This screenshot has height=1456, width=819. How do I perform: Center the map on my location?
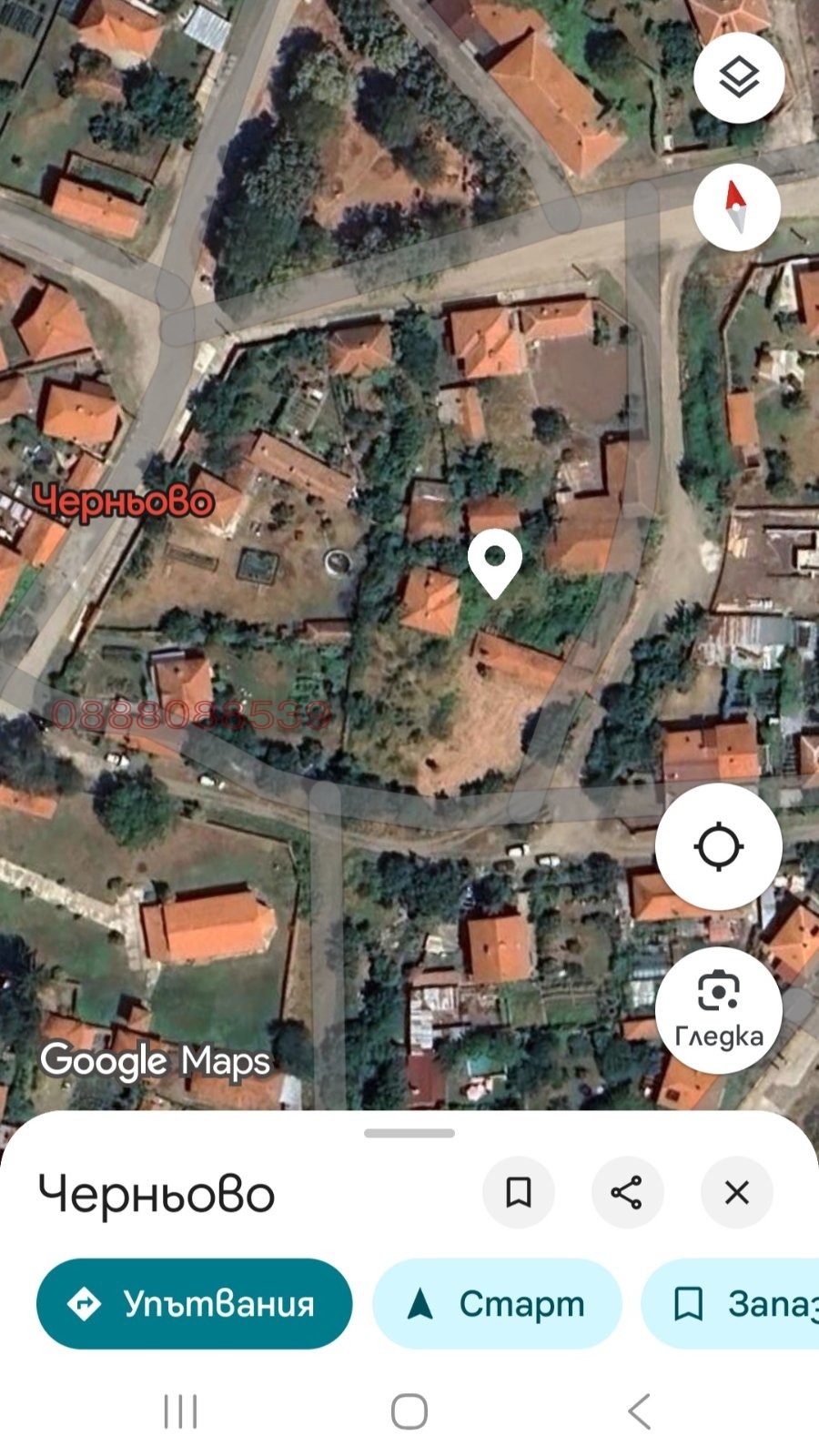pyautogui.click(x=718, y=846)
